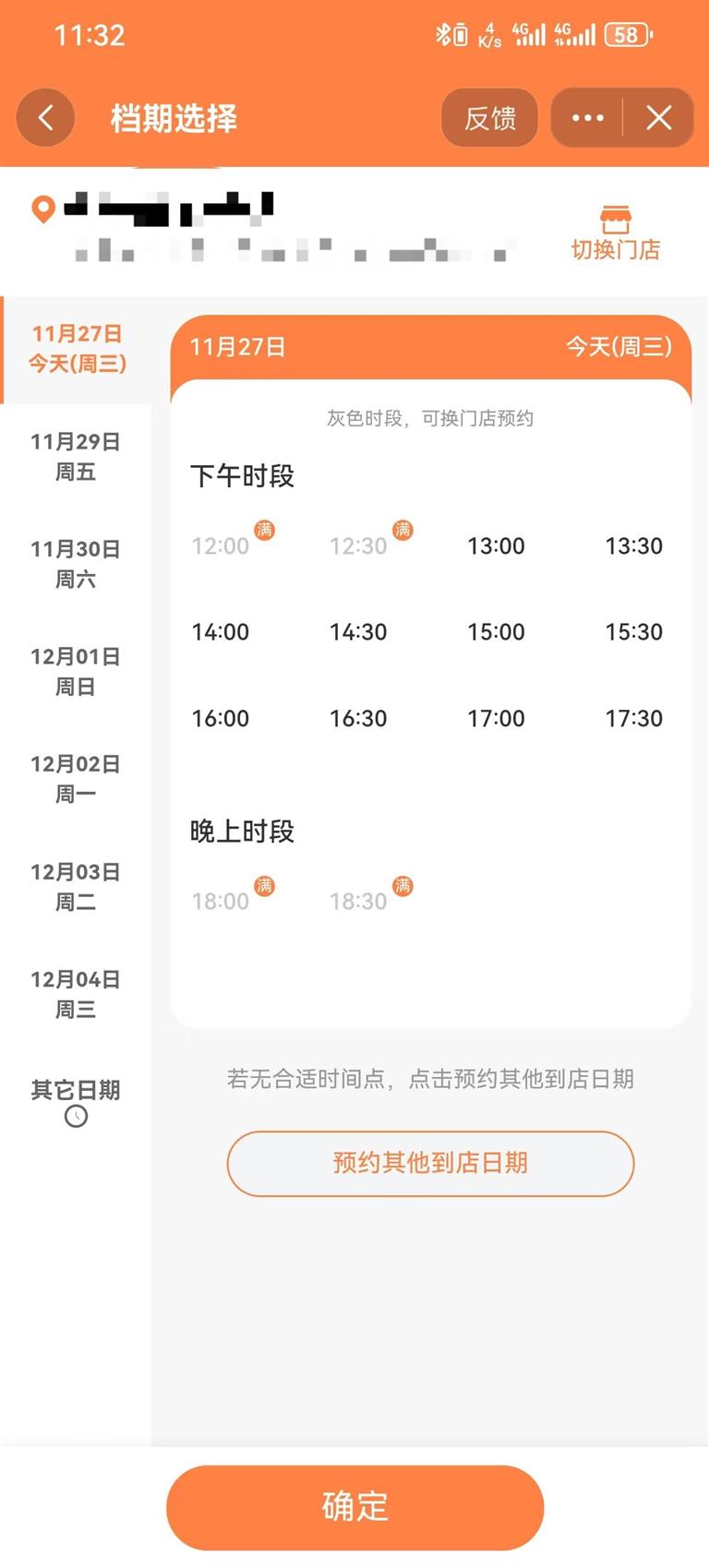Image resolution: width=709 pixels, height=1568 pixels.
Task: Tap 预约其他到店日期 button
Action: (x=430, y=1164)
